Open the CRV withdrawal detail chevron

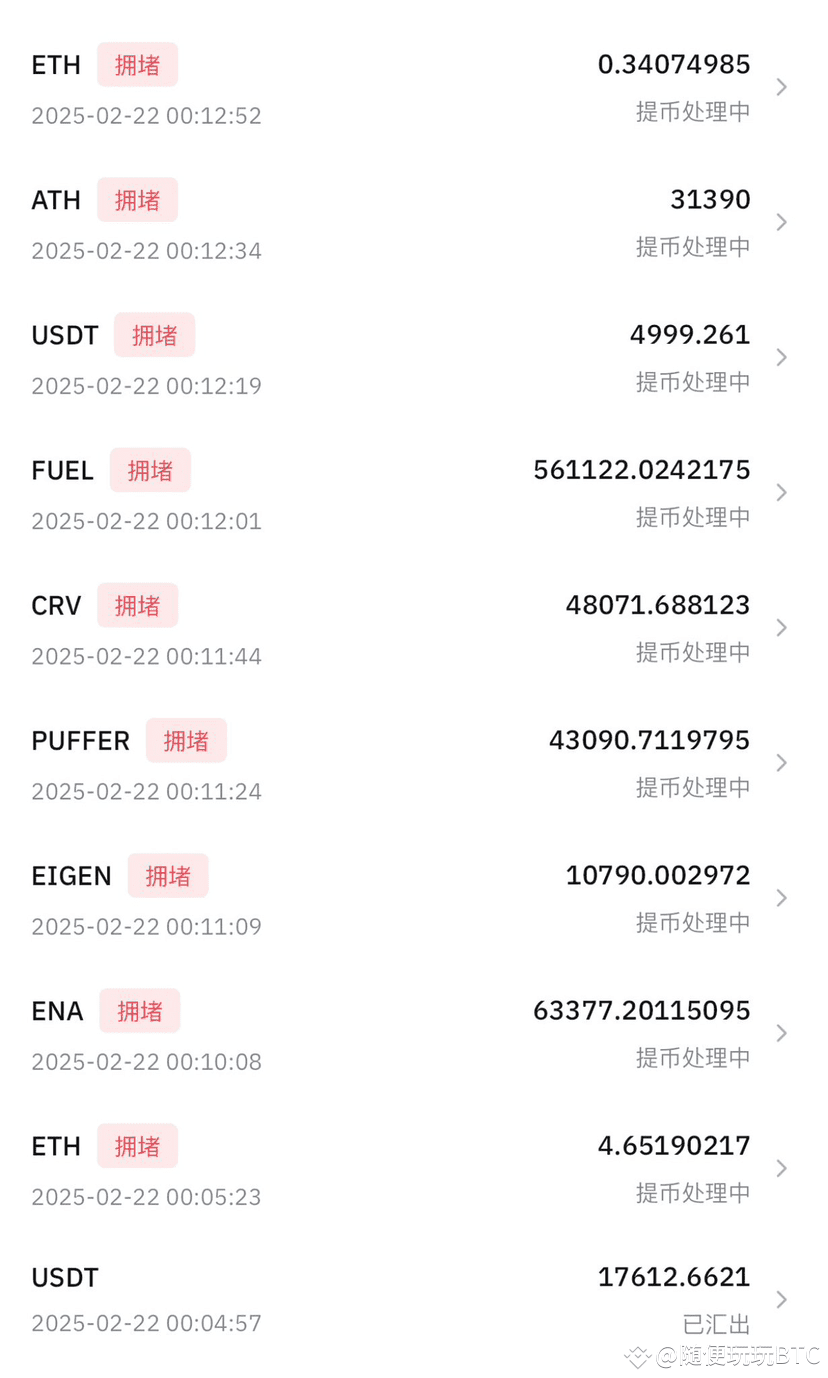781,627
